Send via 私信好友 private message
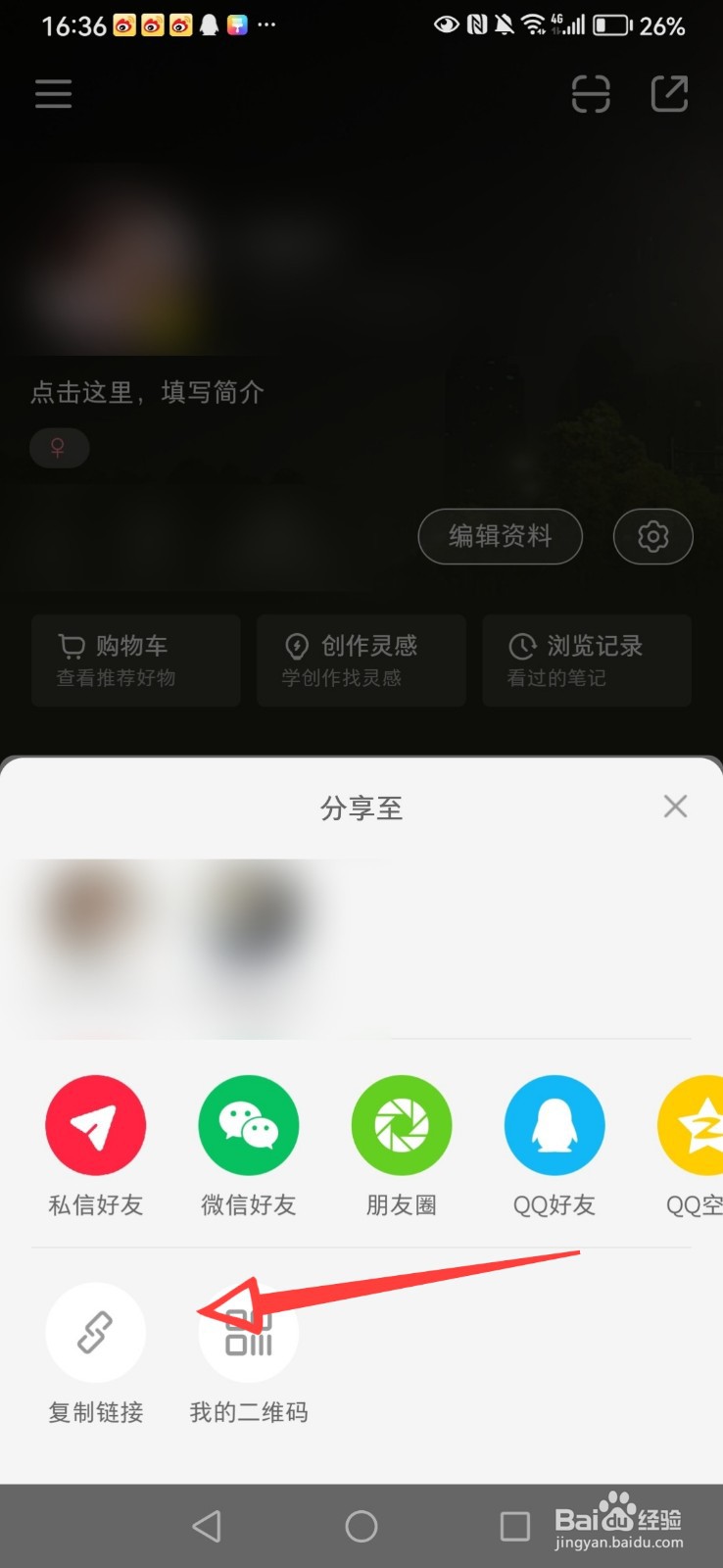 click(95, 1125)
